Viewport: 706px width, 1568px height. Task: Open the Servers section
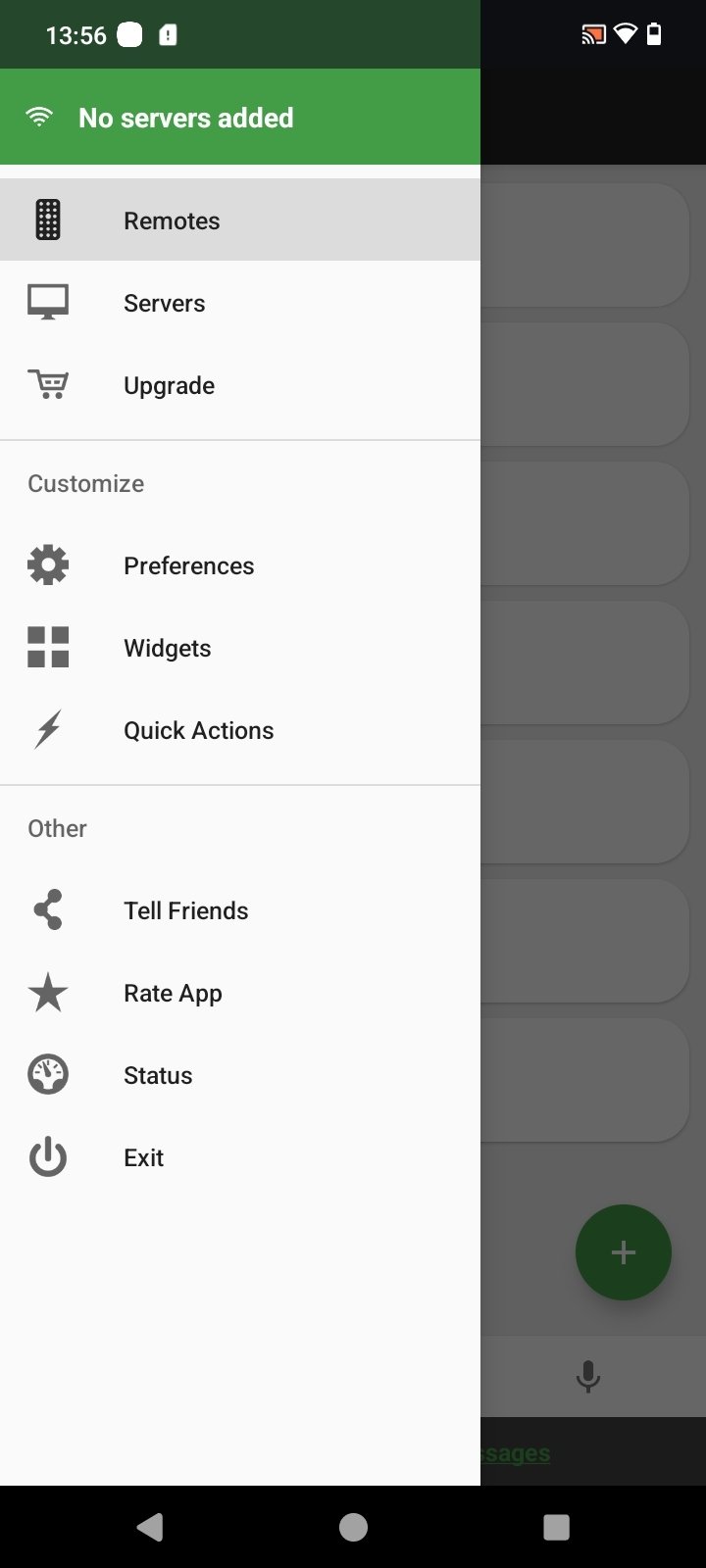click(240, 303)
